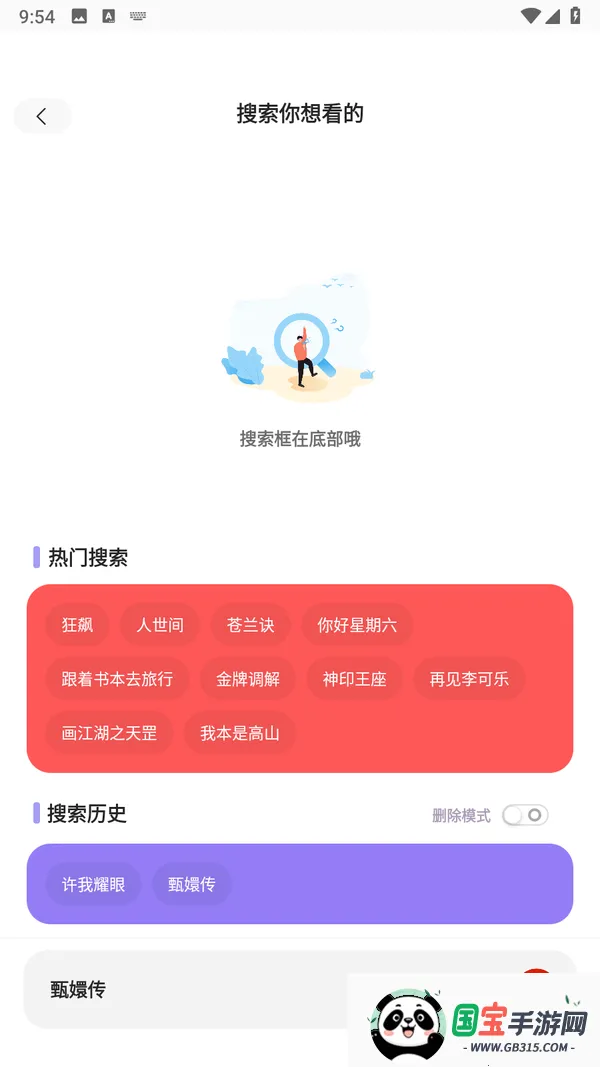Tap the 苍兰诀 hot search chip

[x=250, y=625]
